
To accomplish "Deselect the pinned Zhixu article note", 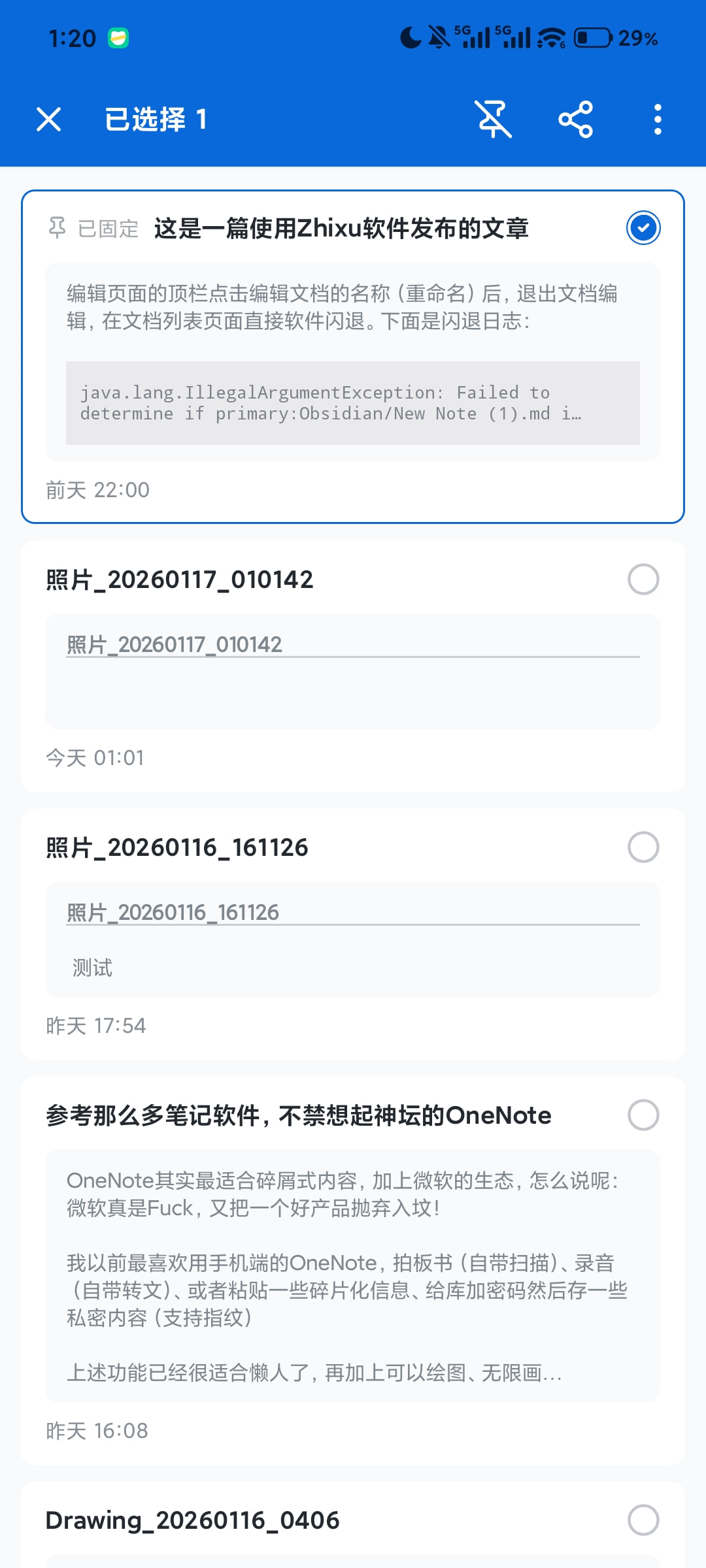I will (x=643, y=227).
